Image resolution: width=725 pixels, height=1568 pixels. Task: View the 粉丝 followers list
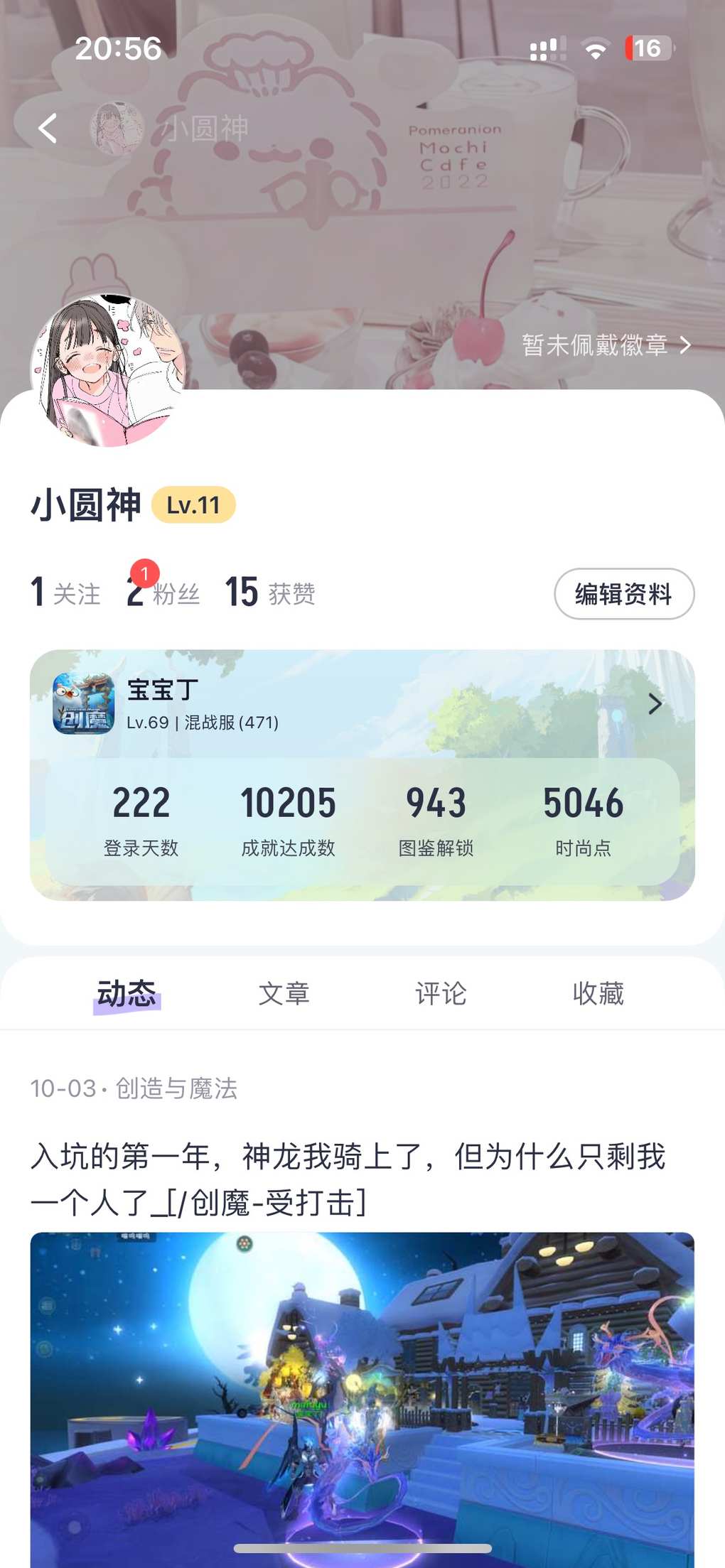point(163,593)
